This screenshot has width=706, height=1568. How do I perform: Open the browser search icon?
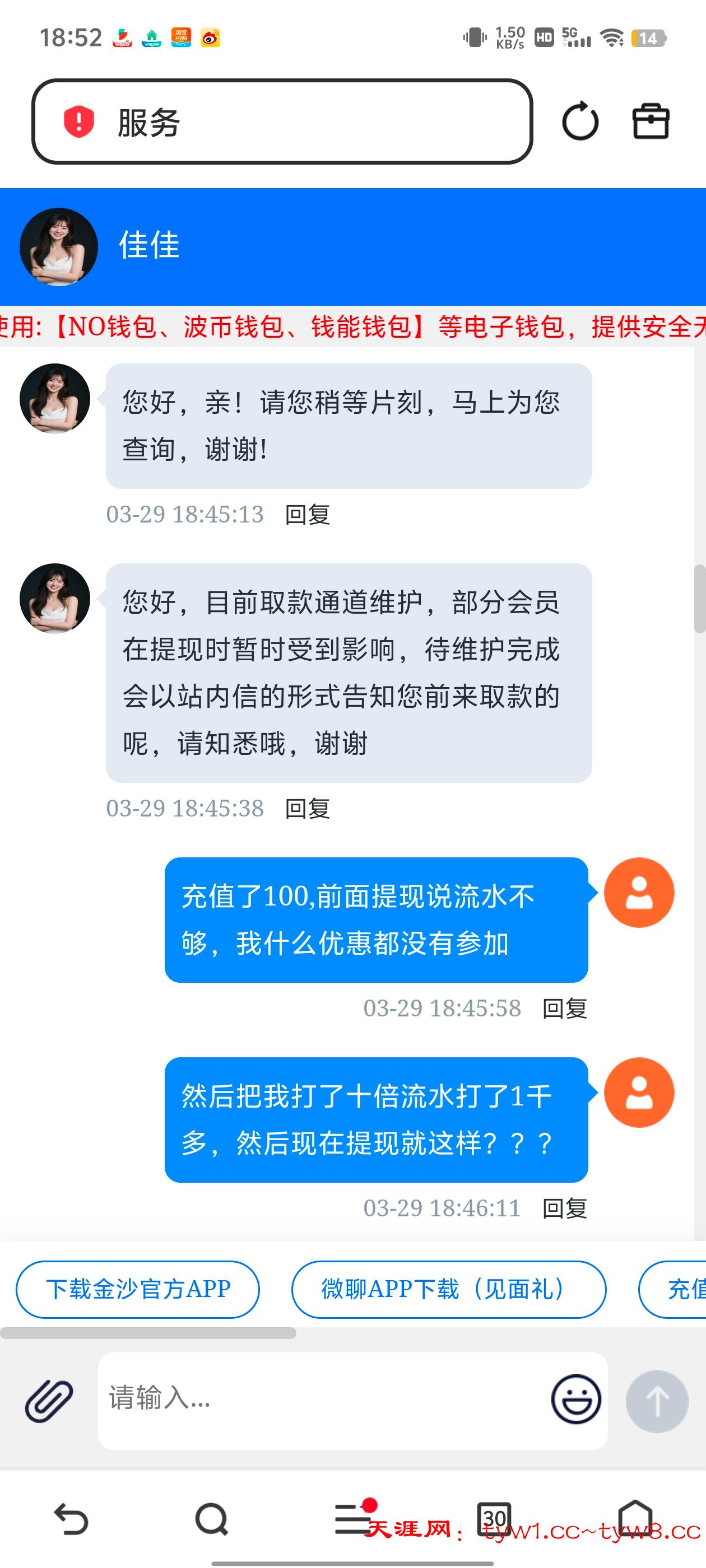(212, 1519)
